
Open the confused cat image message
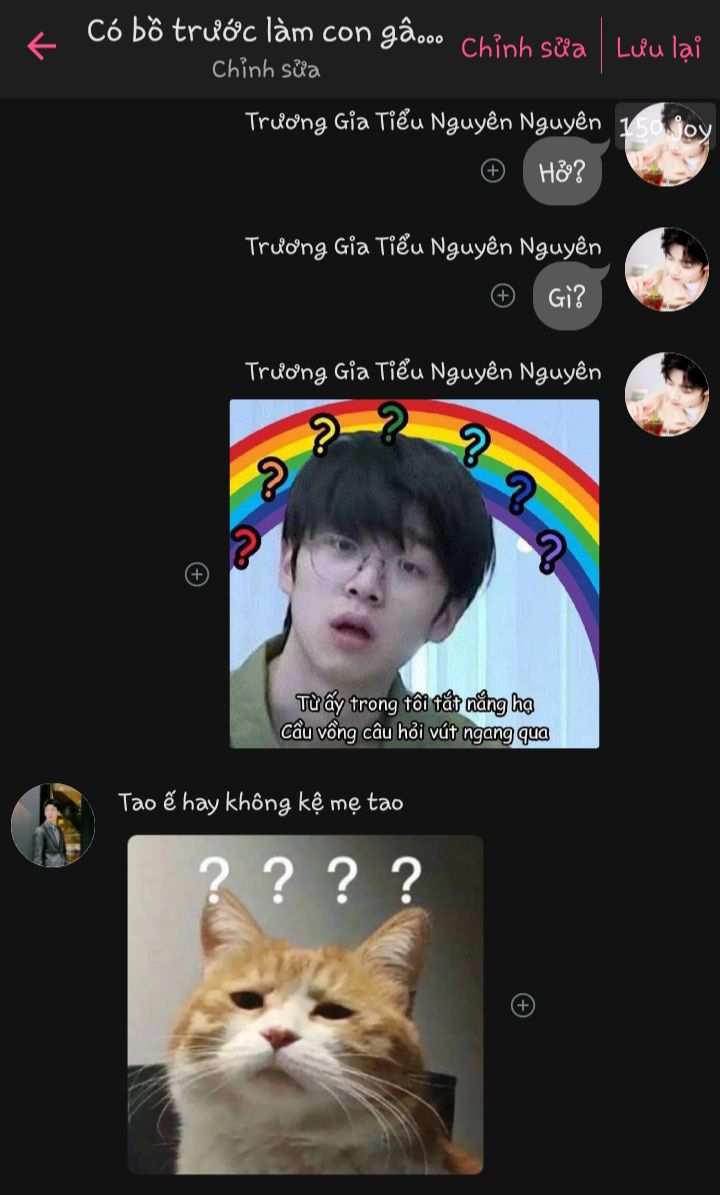306,1004
